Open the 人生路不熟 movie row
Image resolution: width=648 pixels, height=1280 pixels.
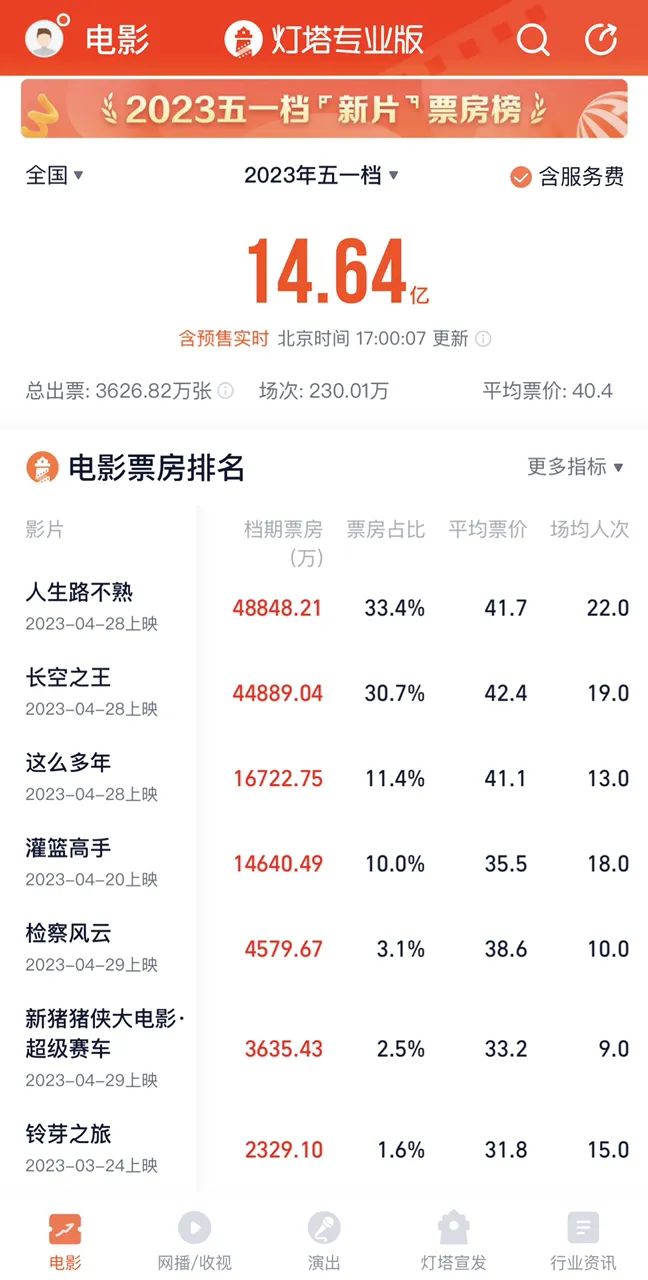pos(324,607)
